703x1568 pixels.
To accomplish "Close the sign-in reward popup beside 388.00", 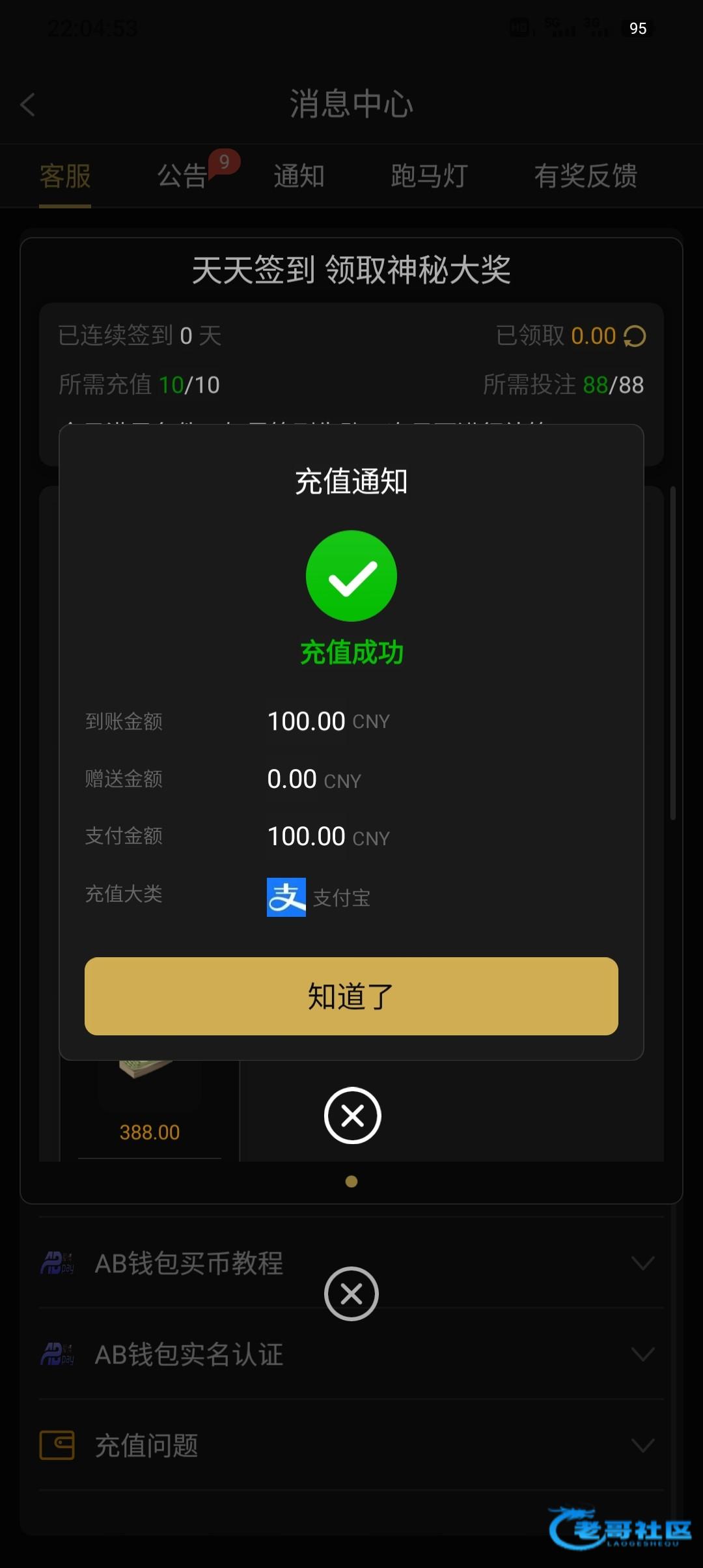I will (352, 1115).
